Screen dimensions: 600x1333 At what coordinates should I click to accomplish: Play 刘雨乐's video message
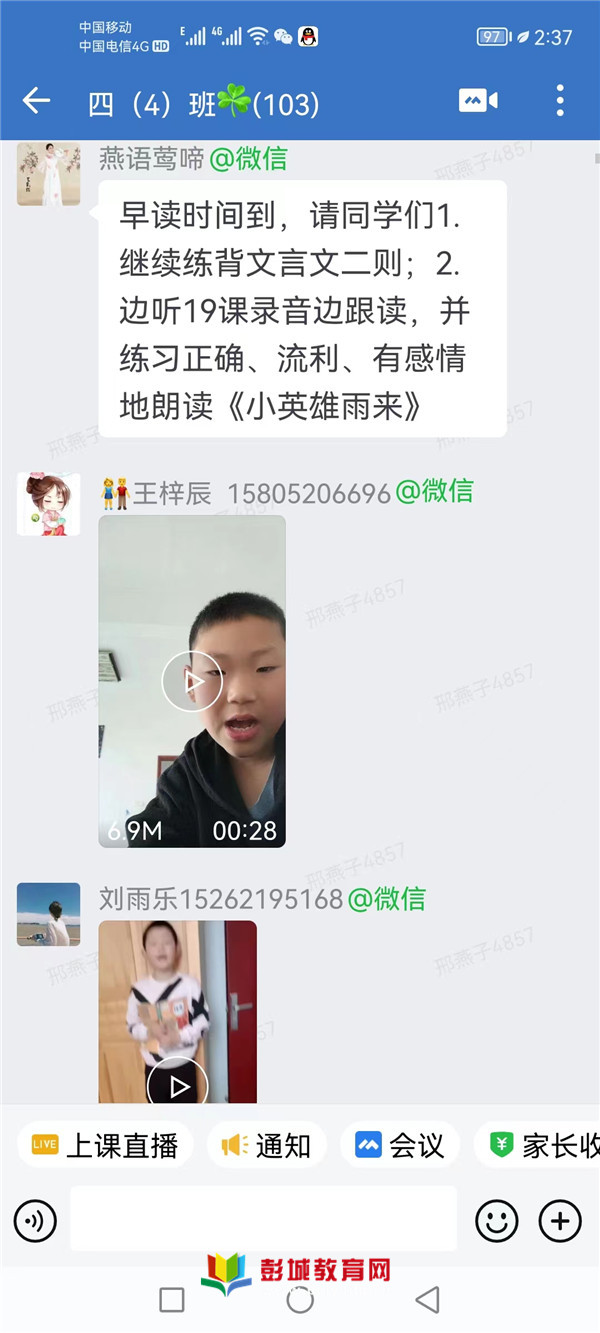178,1085
